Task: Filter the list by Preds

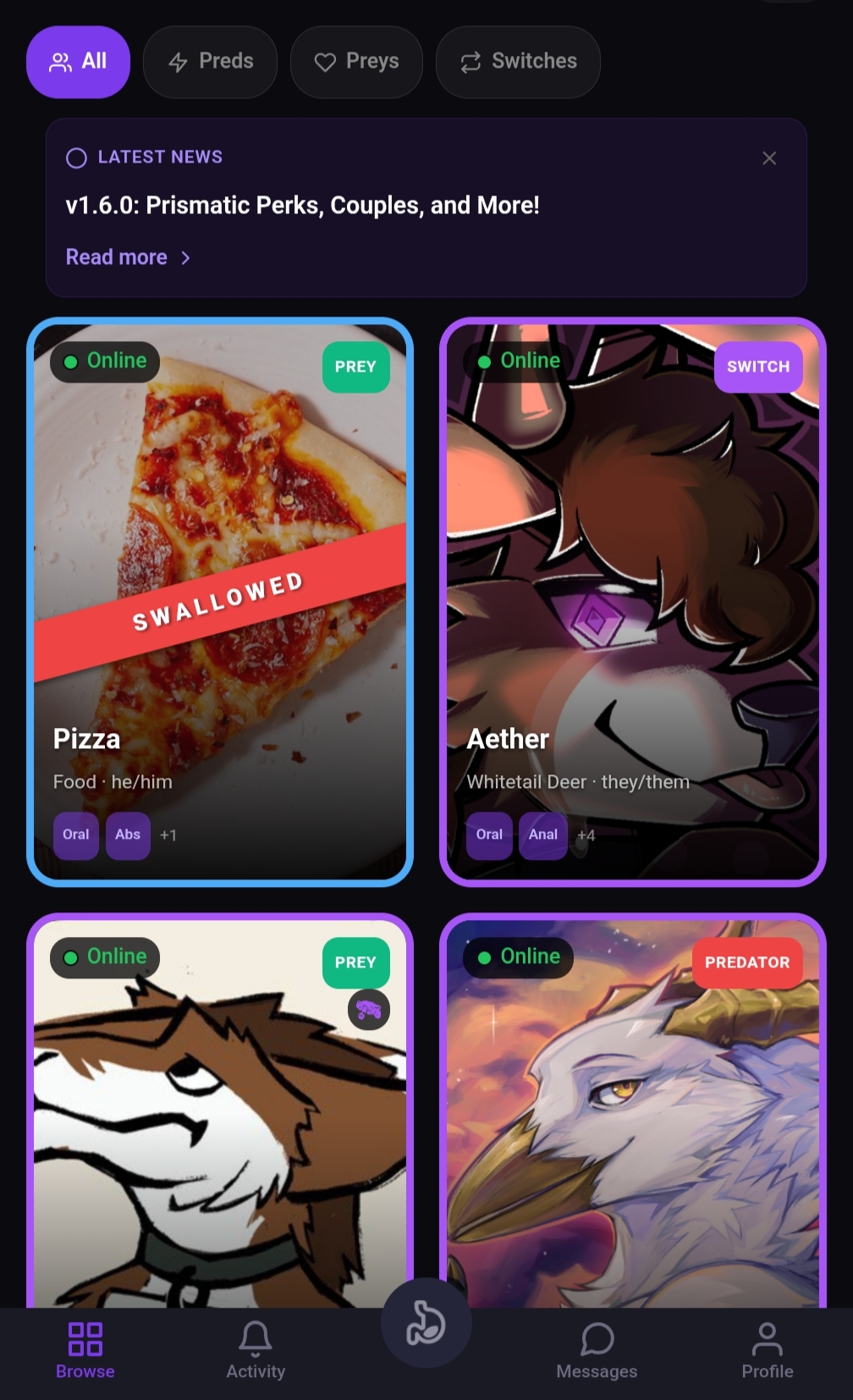Action: [210, 62]
